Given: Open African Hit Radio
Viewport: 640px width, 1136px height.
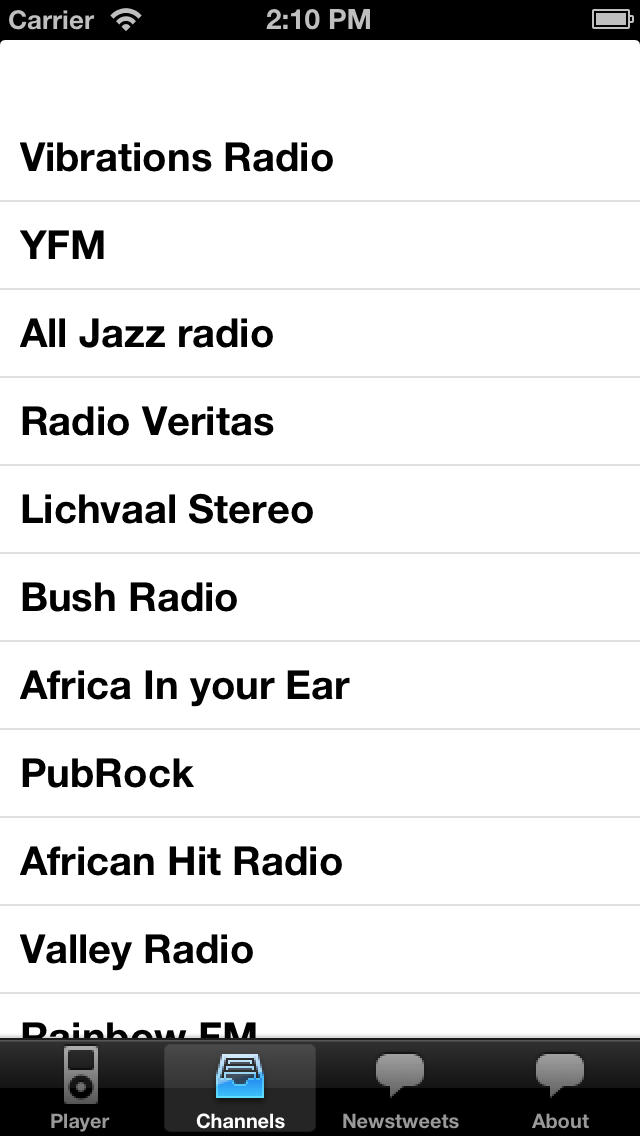Looking at the screenshot, I should pyautogui.click(x=320, y=861).
